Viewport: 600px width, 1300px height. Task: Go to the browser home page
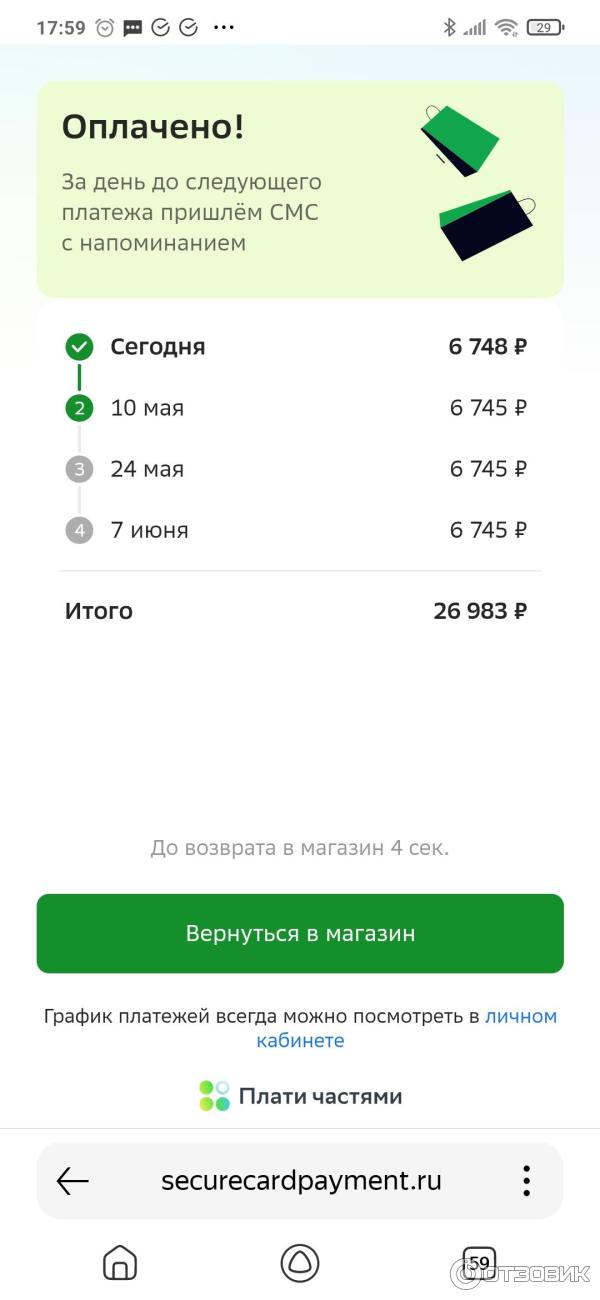(120, 1263)
